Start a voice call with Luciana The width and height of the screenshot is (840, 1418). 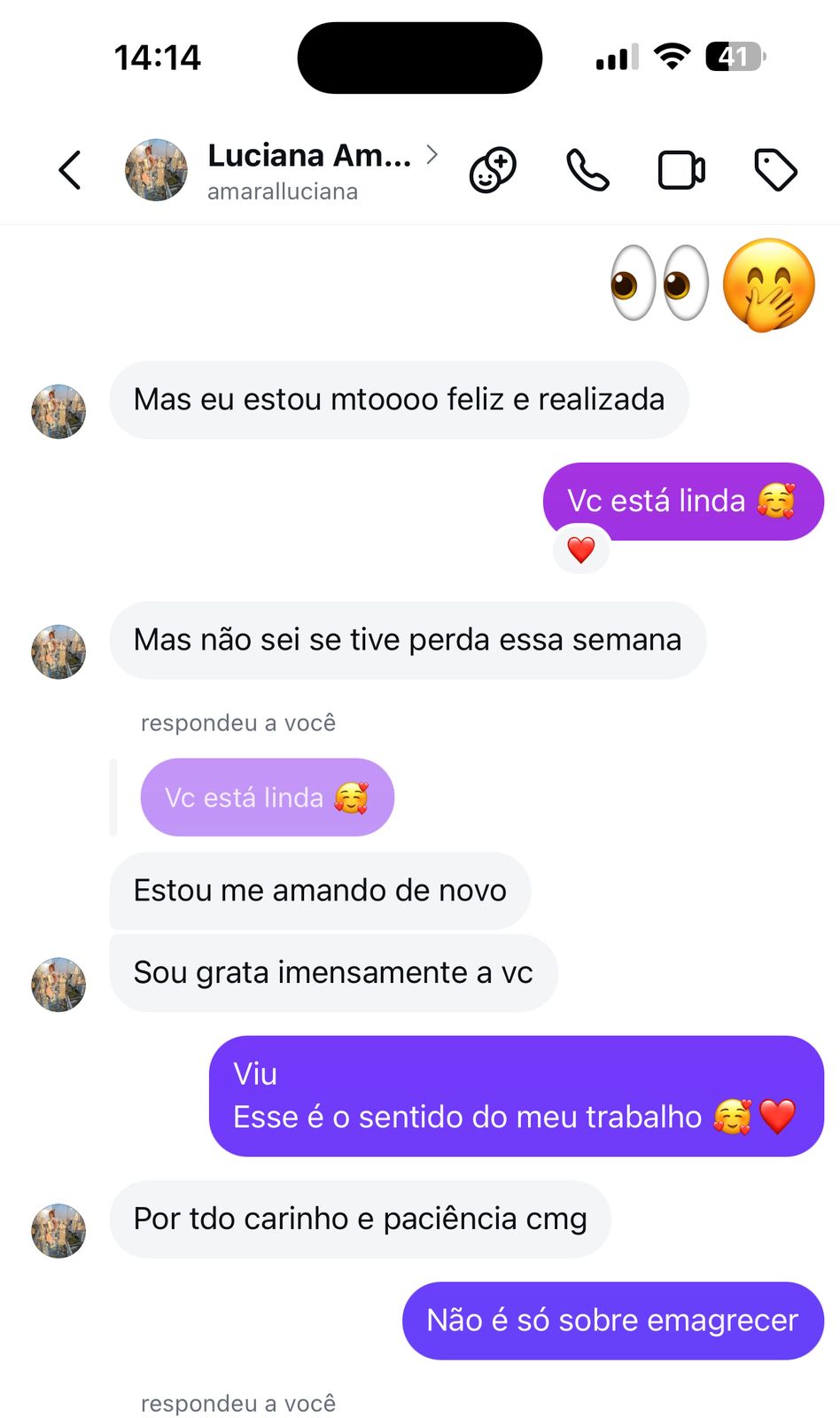pyautogui.click(x=587, y=170)
